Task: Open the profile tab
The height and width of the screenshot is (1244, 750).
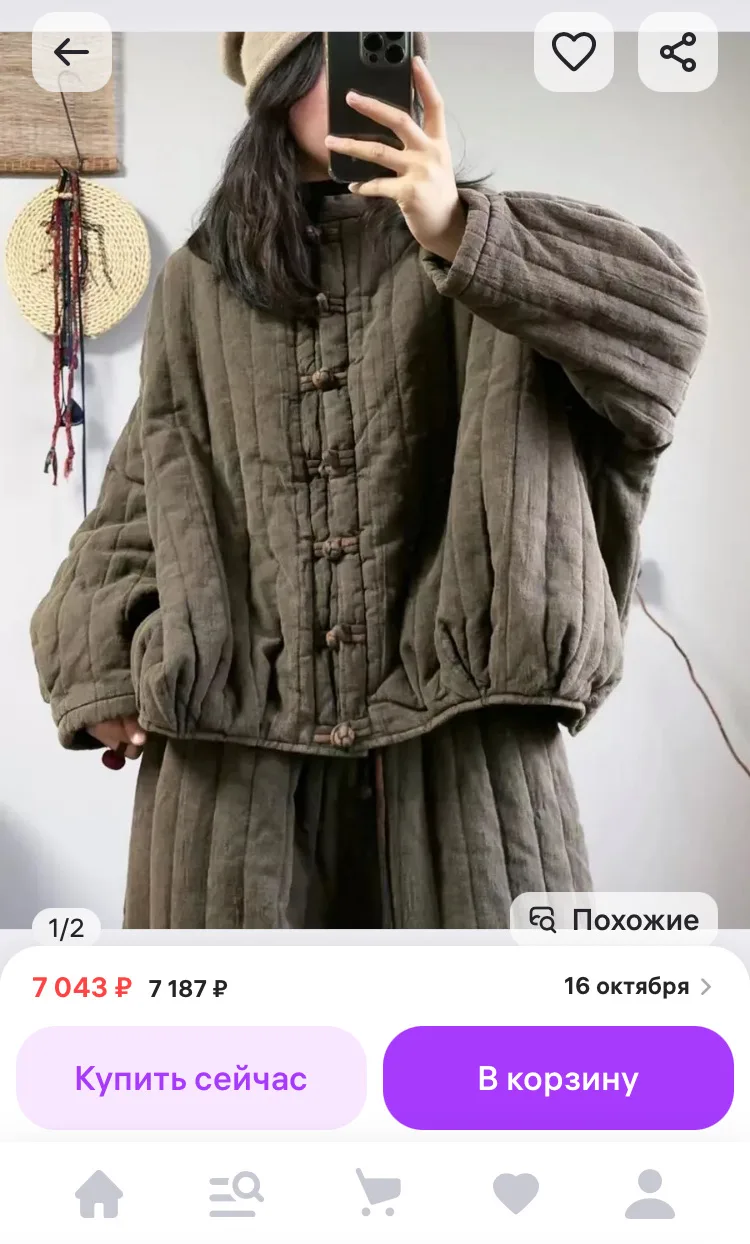Action: pos(650,1193)
